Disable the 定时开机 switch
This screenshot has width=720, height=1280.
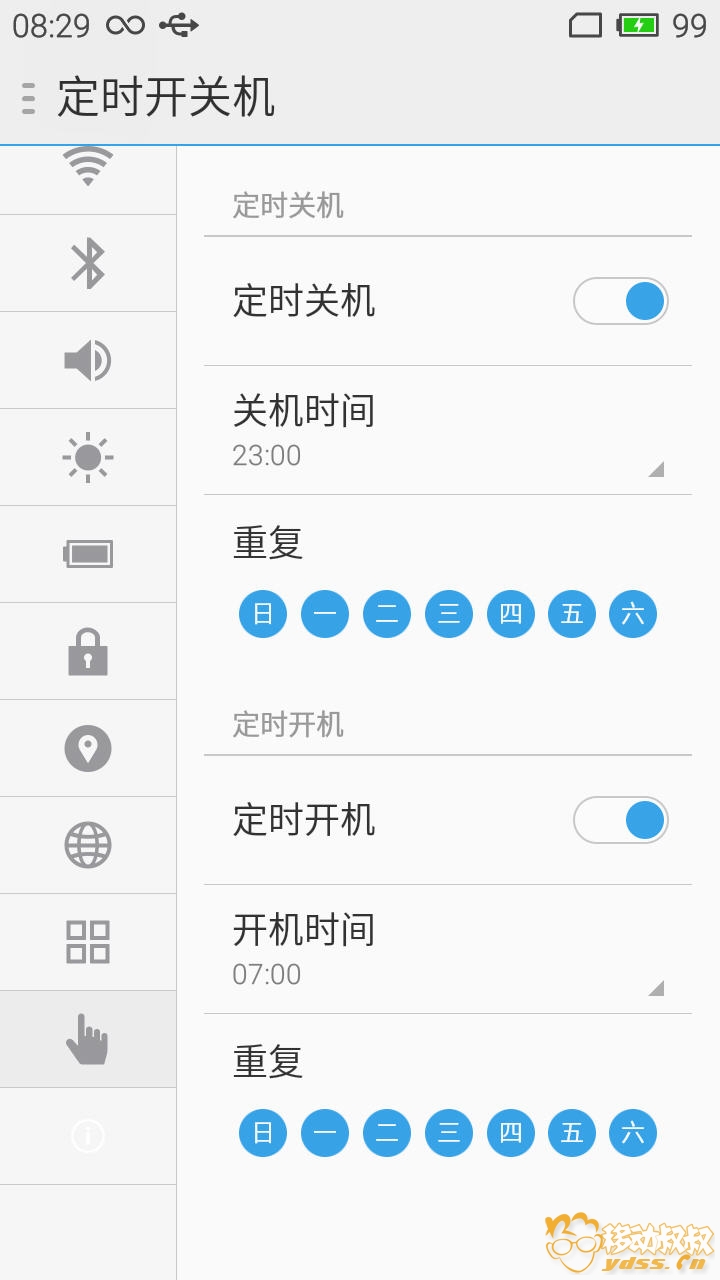(621, 821)
